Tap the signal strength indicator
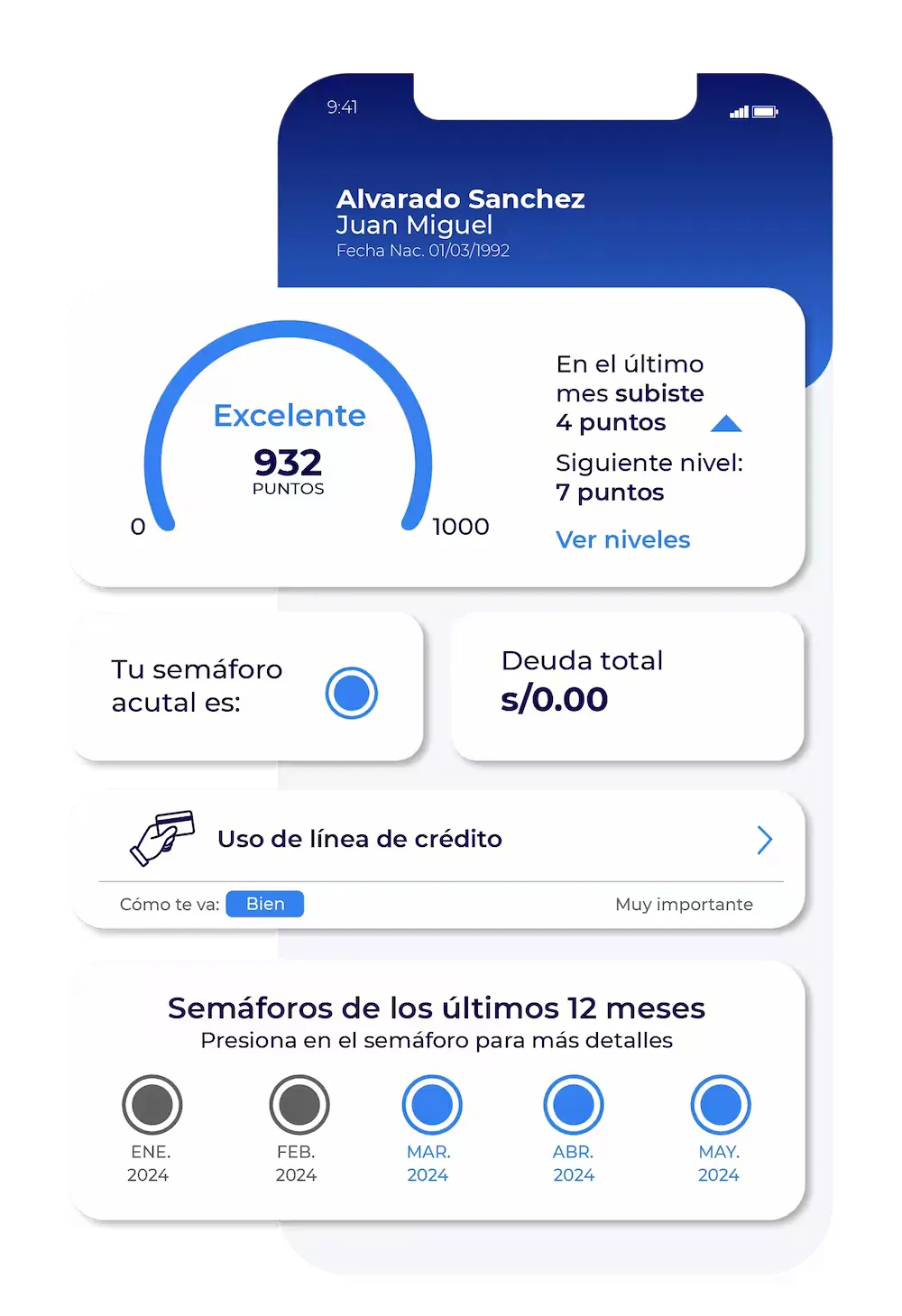 (740, 111)
